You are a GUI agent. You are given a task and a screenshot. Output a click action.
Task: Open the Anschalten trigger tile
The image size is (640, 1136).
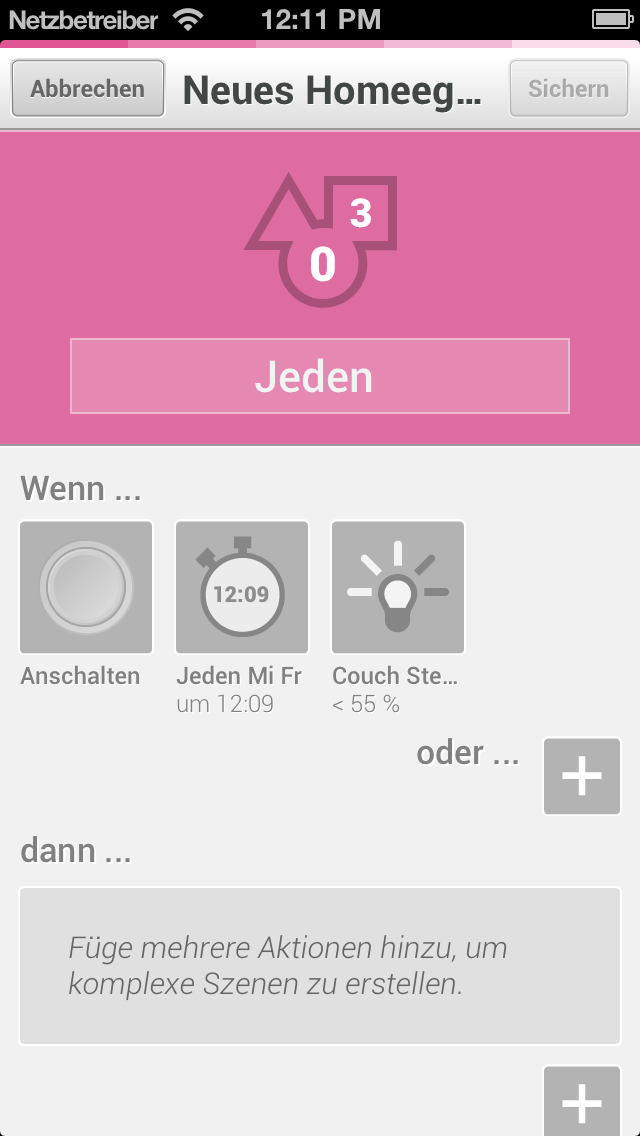(x=86, y=588)
